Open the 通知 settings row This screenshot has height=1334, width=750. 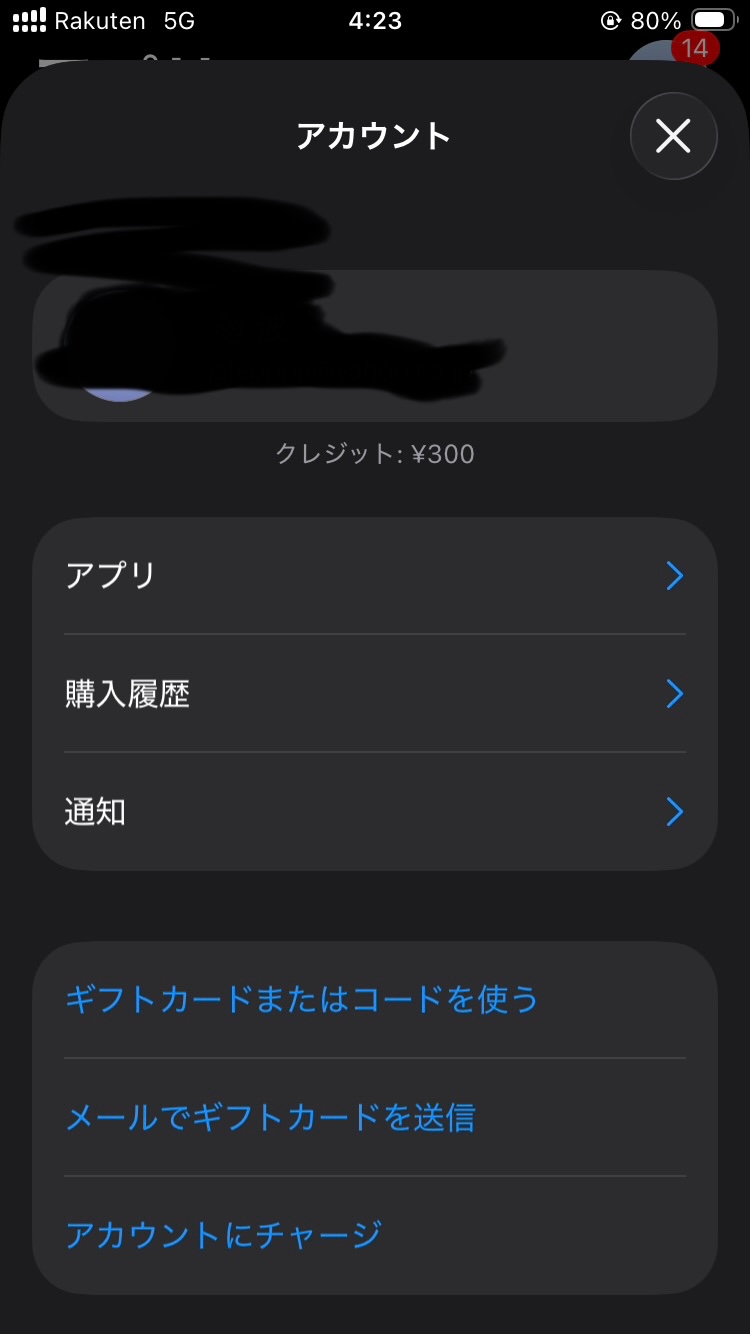(374, 812)
